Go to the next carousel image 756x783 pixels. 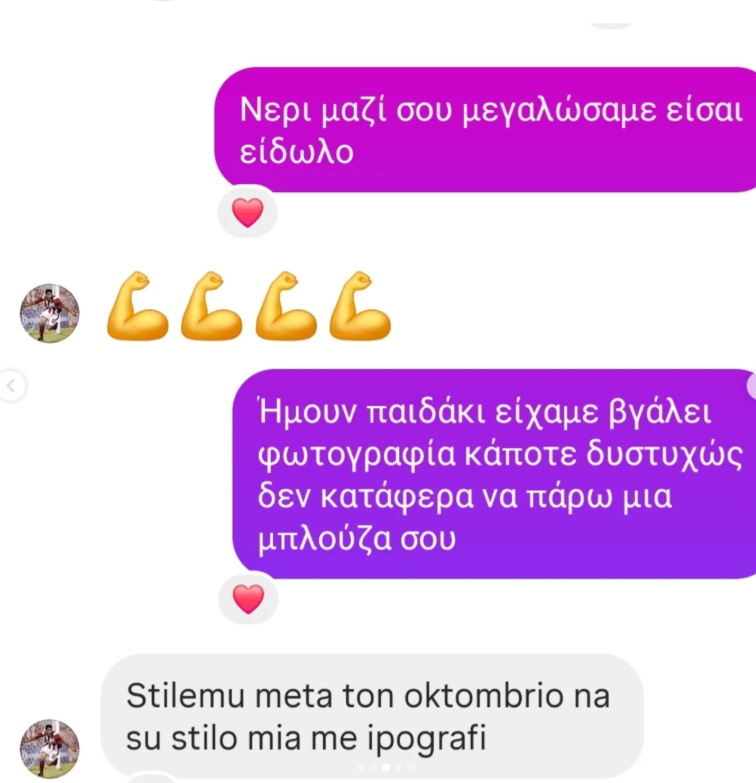click(x=750, y=387)
